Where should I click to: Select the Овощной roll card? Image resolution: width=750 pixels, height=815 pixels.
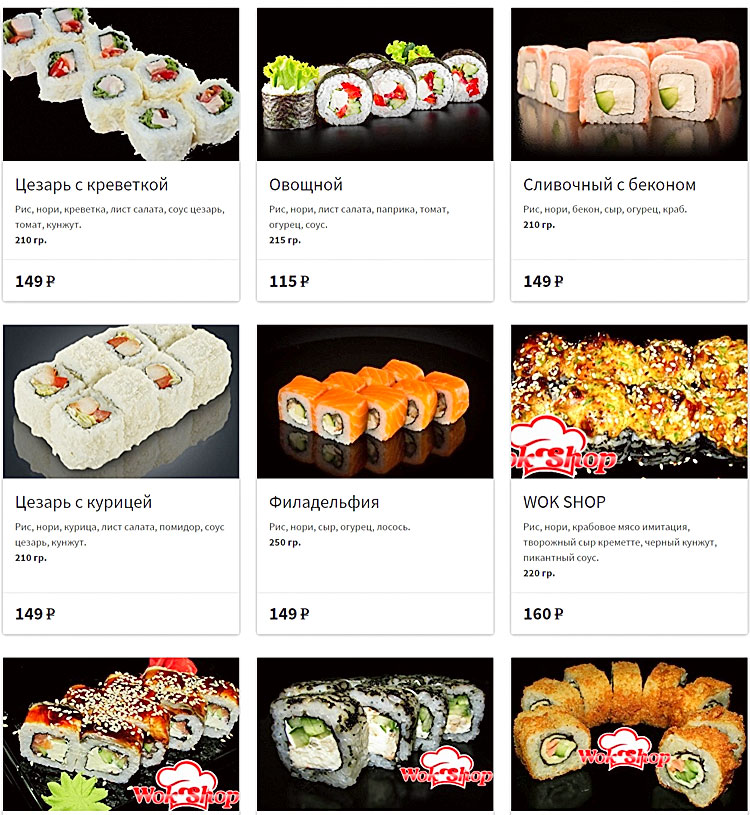coord(306,185)
